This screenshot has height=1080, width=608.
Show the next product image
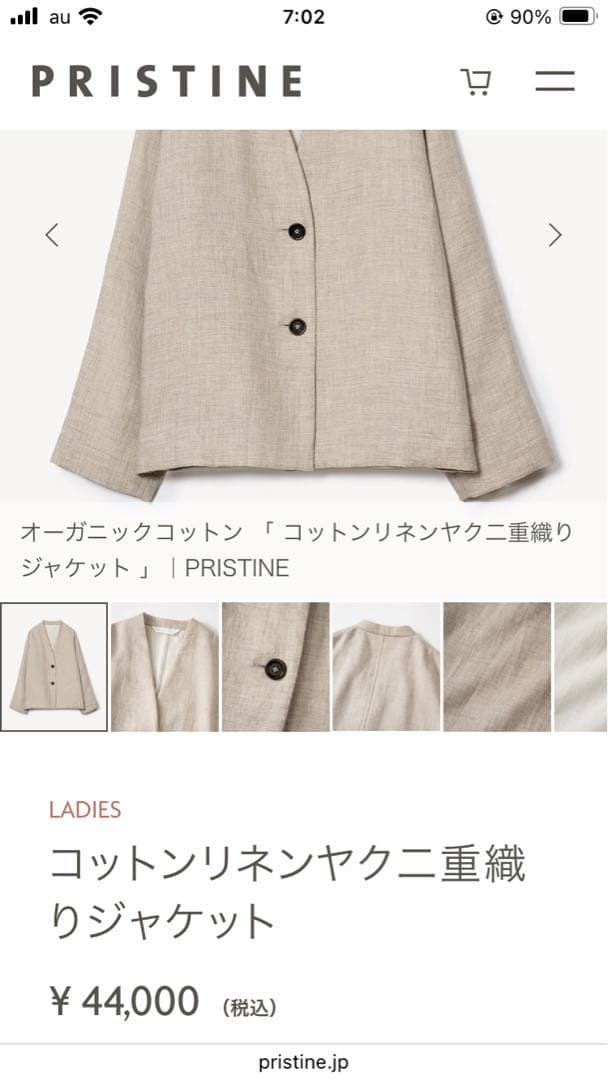coord(555,235)
